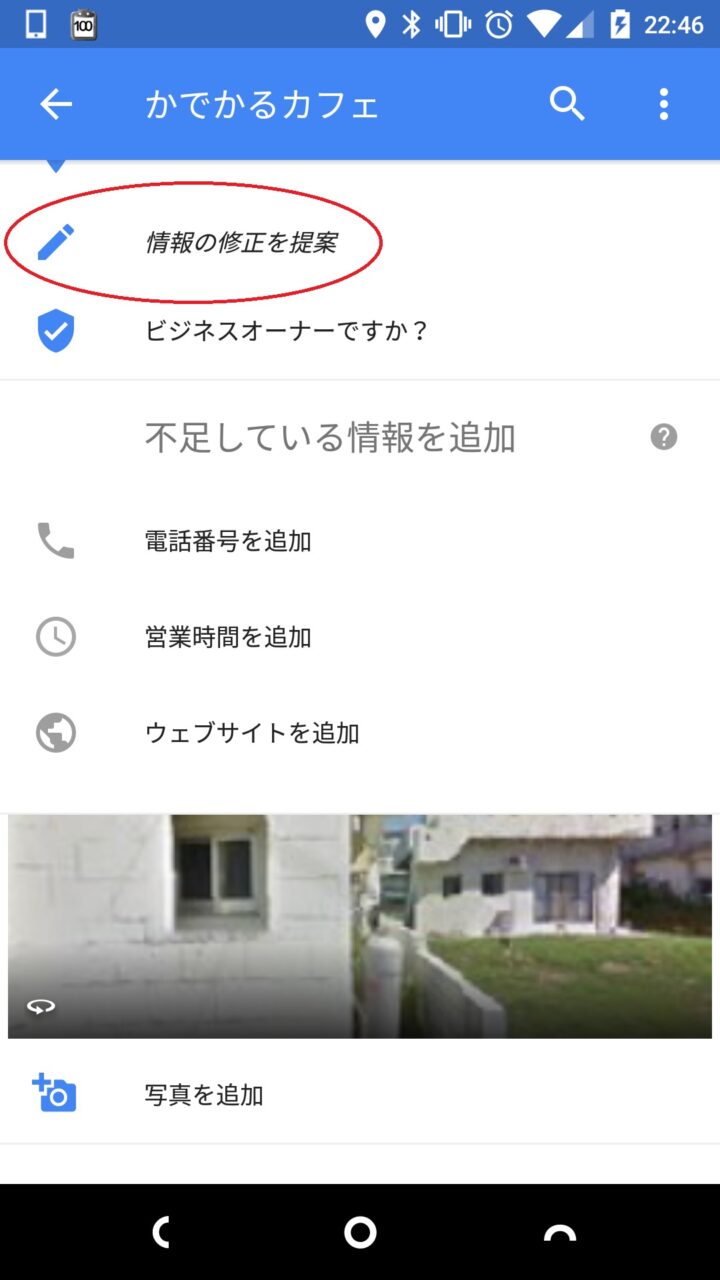
Task: Choose 営業時間を追加 to add opening hours
Action: click(228, 637)
